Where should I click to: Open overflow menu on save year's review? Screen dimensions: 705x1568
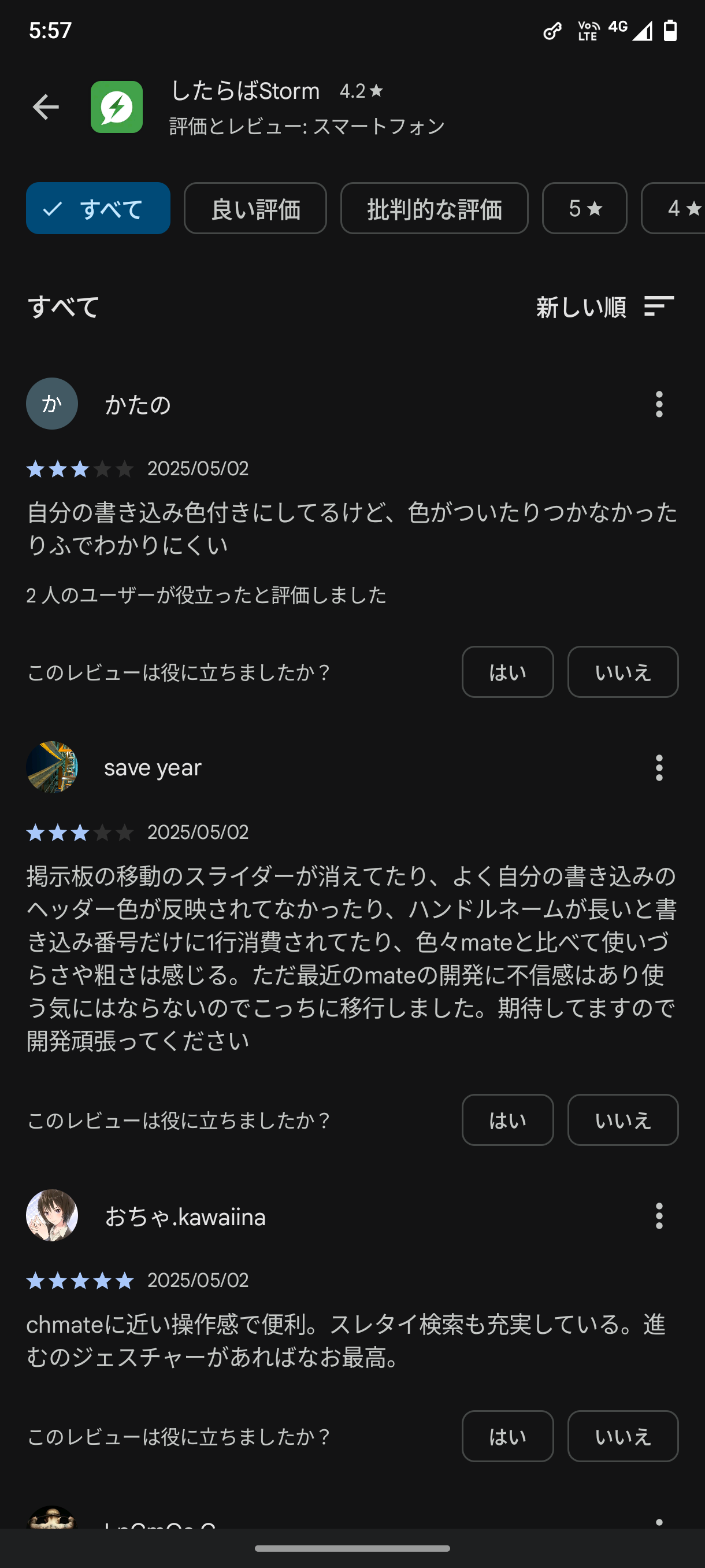click(x=659, y=768)
